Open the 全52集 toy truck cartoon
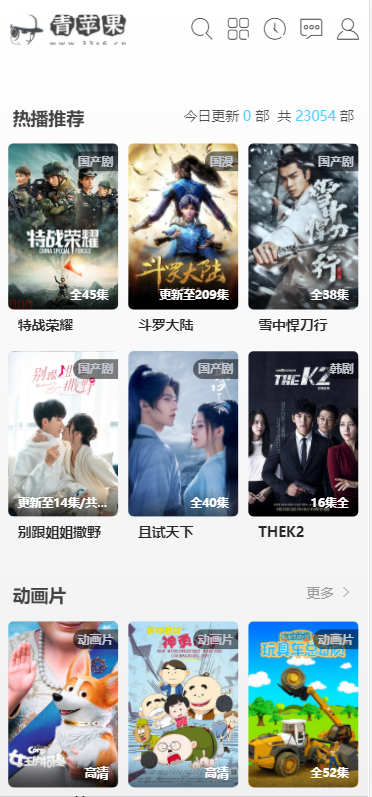This screenshot has width=372, height=797. (x=303, y=704)
